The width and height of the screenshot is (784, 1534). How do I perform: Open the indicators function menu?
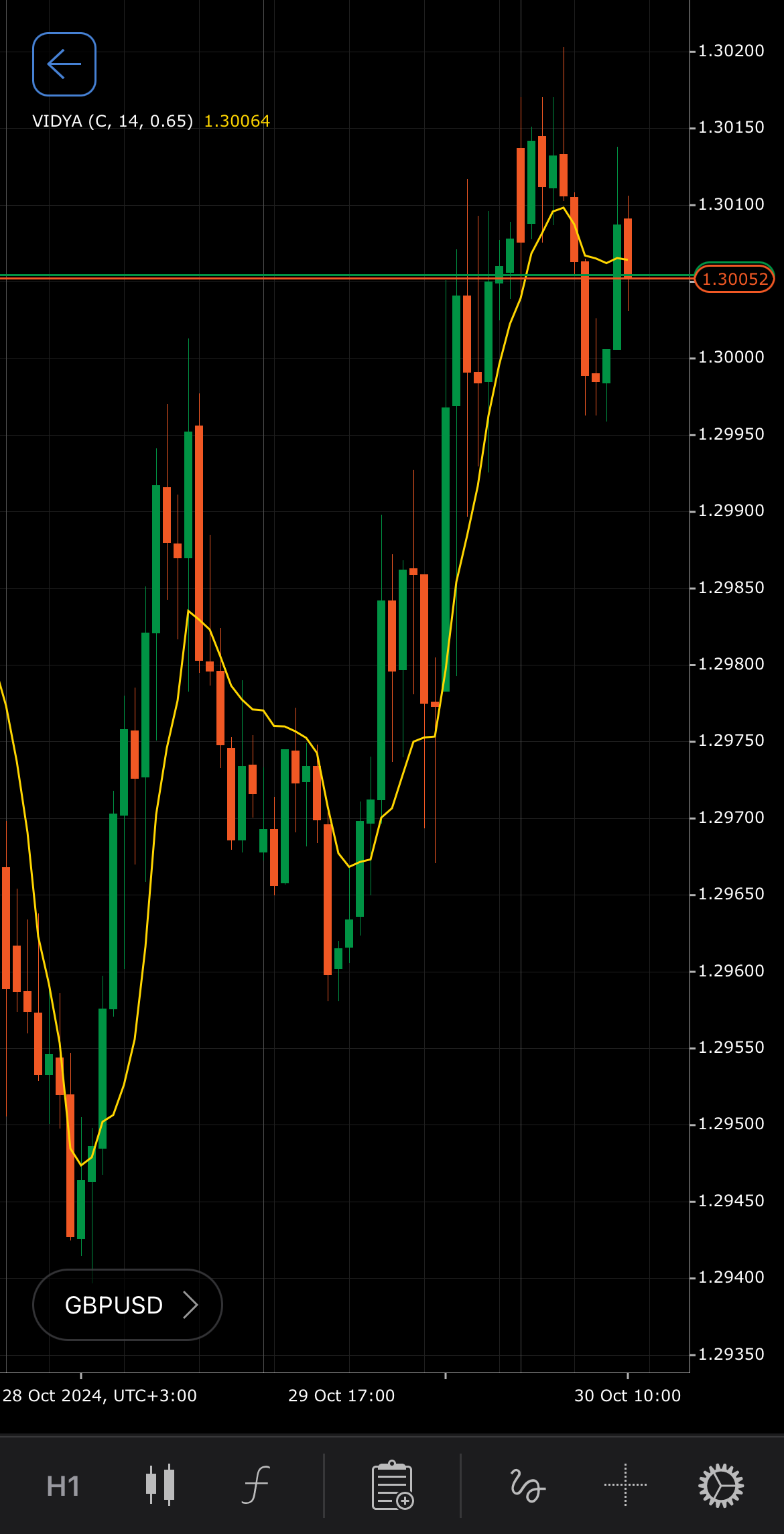coord(256,1484)
